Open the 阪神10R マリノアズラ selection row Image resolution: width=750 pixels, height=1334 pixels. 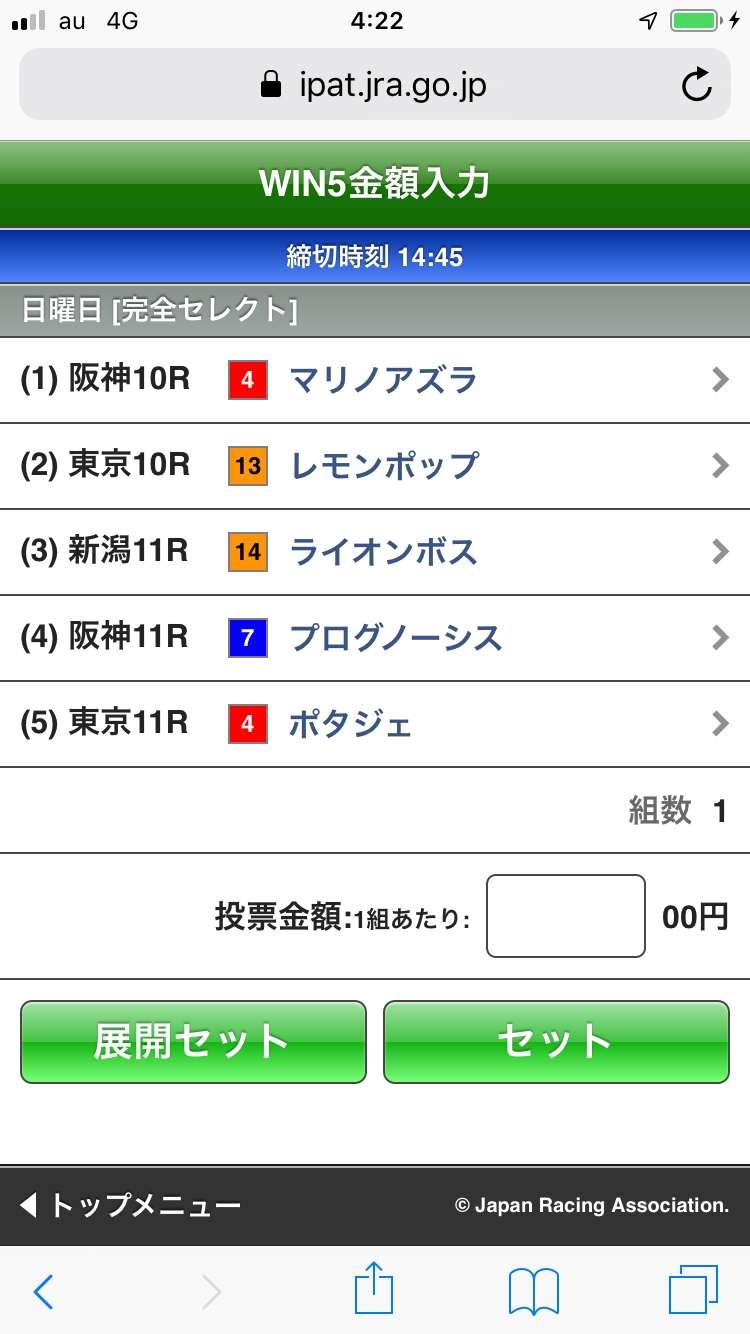click(375, 380)
